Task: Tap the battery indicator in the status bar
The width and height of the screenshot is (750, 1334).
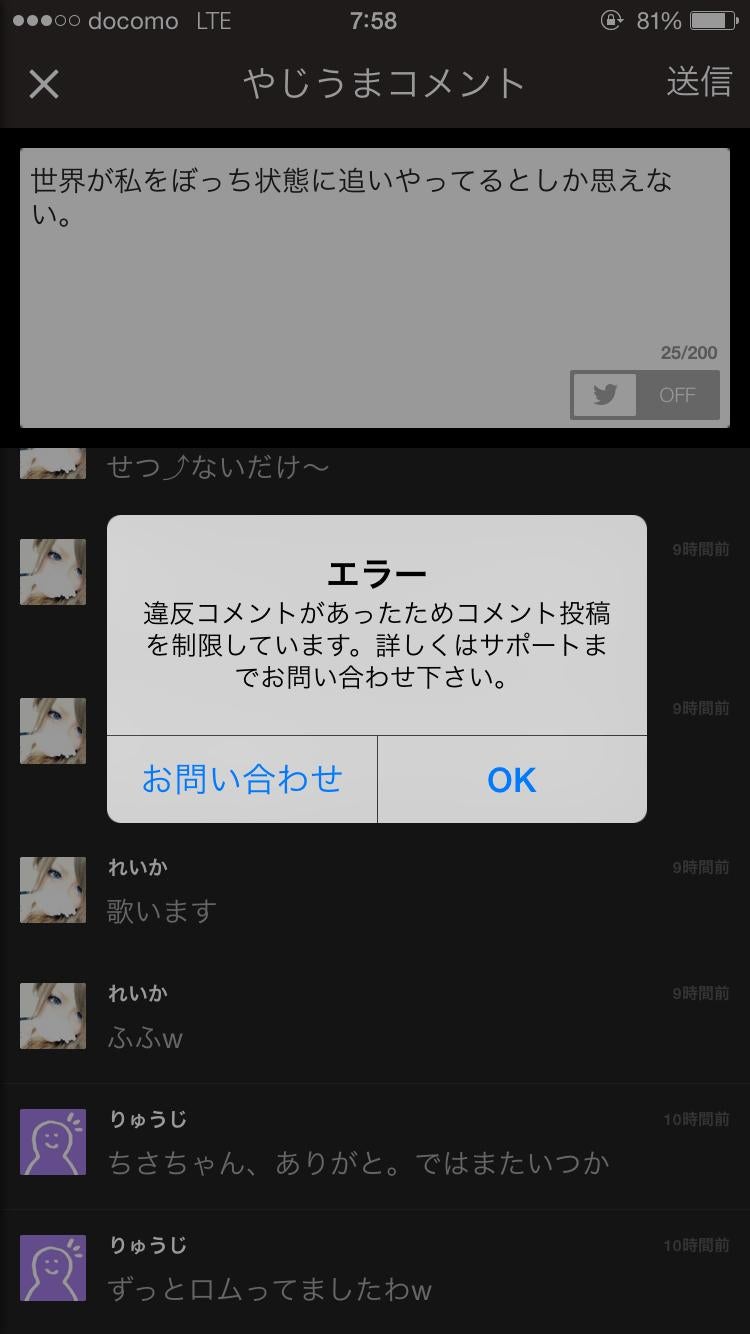Action: 712,18
